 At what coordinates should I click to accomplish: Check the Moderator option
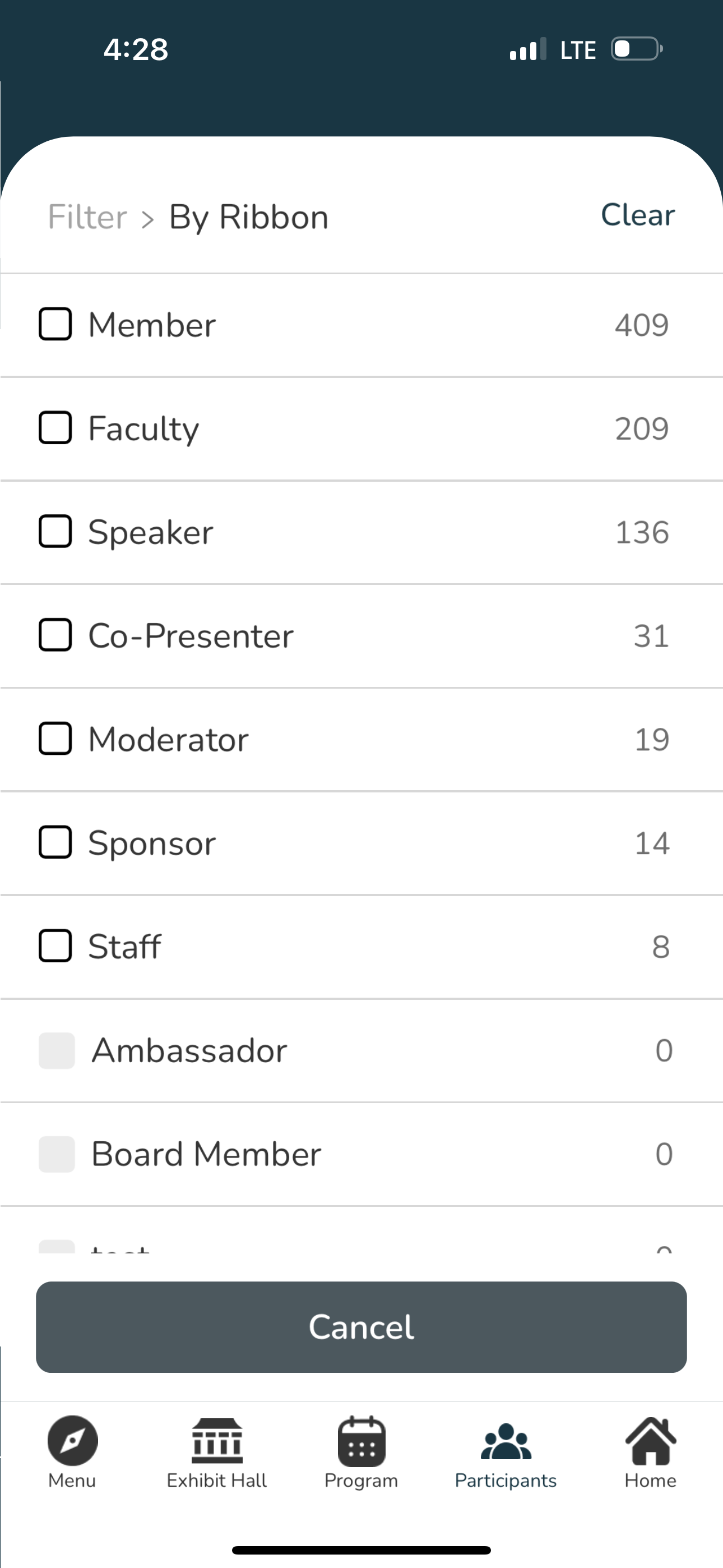(x=55, y=739)
